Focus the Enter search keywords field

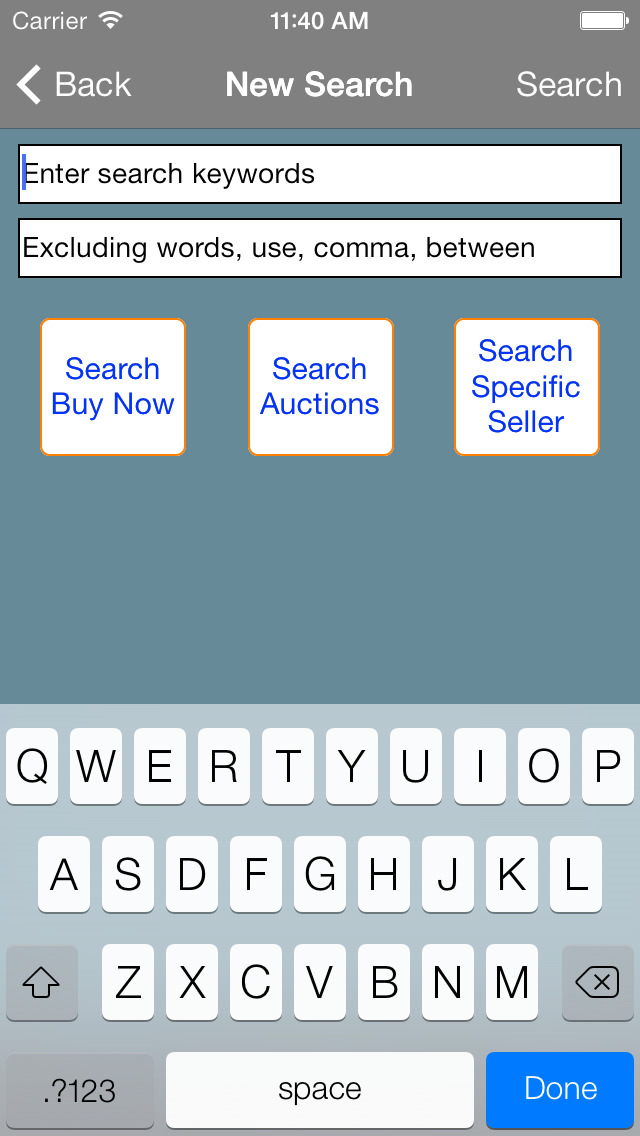(320, 174)
